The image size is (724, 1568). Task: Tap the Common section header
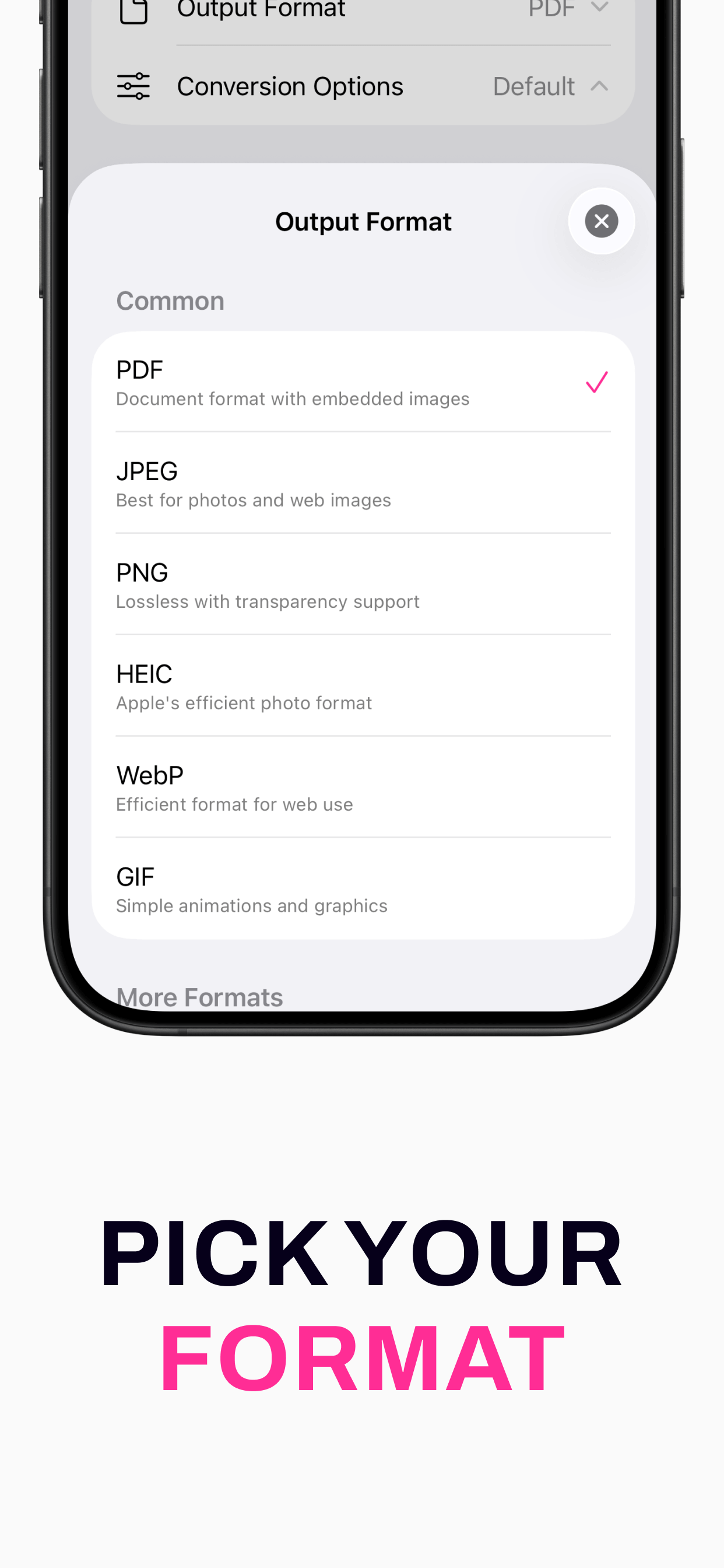coord(170,300)
